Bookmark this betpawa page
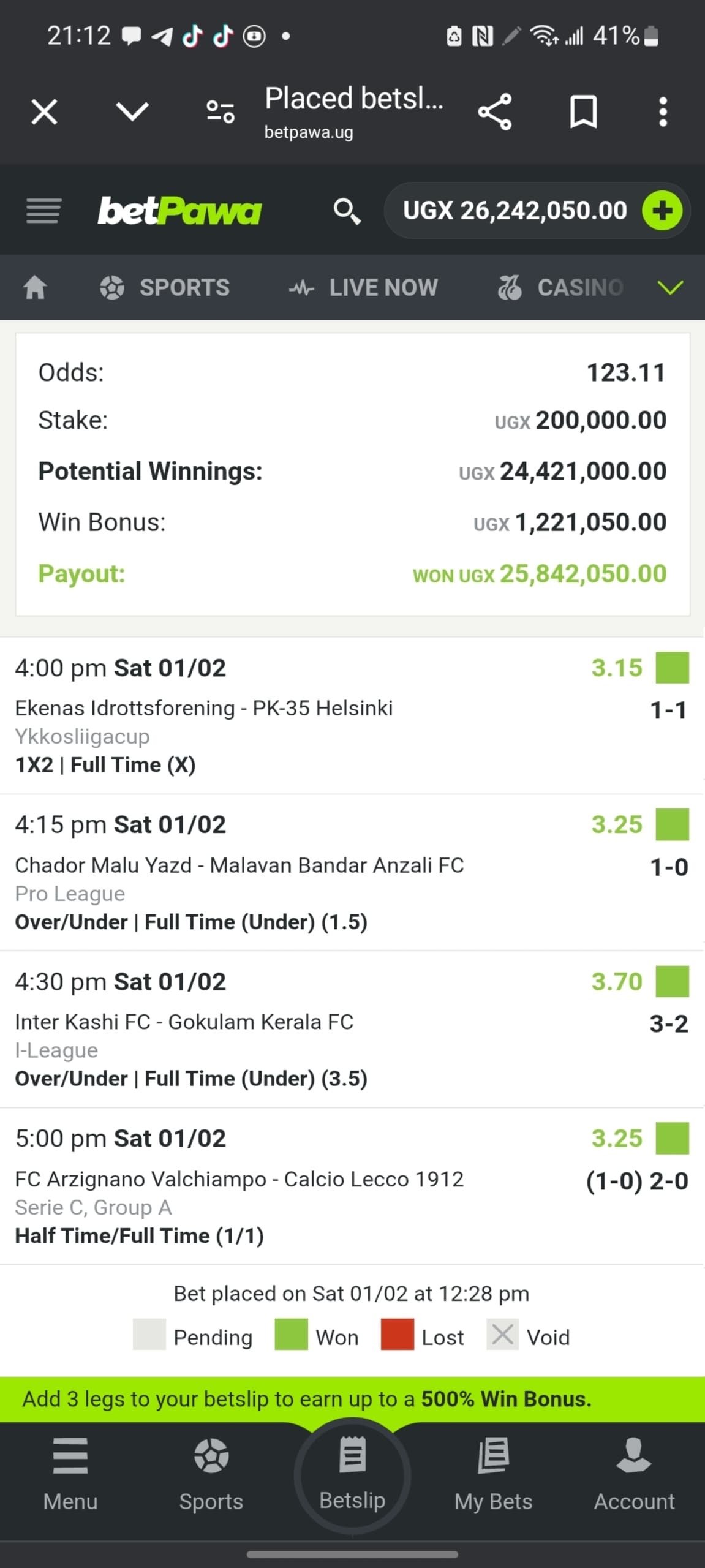 [583, 112]
